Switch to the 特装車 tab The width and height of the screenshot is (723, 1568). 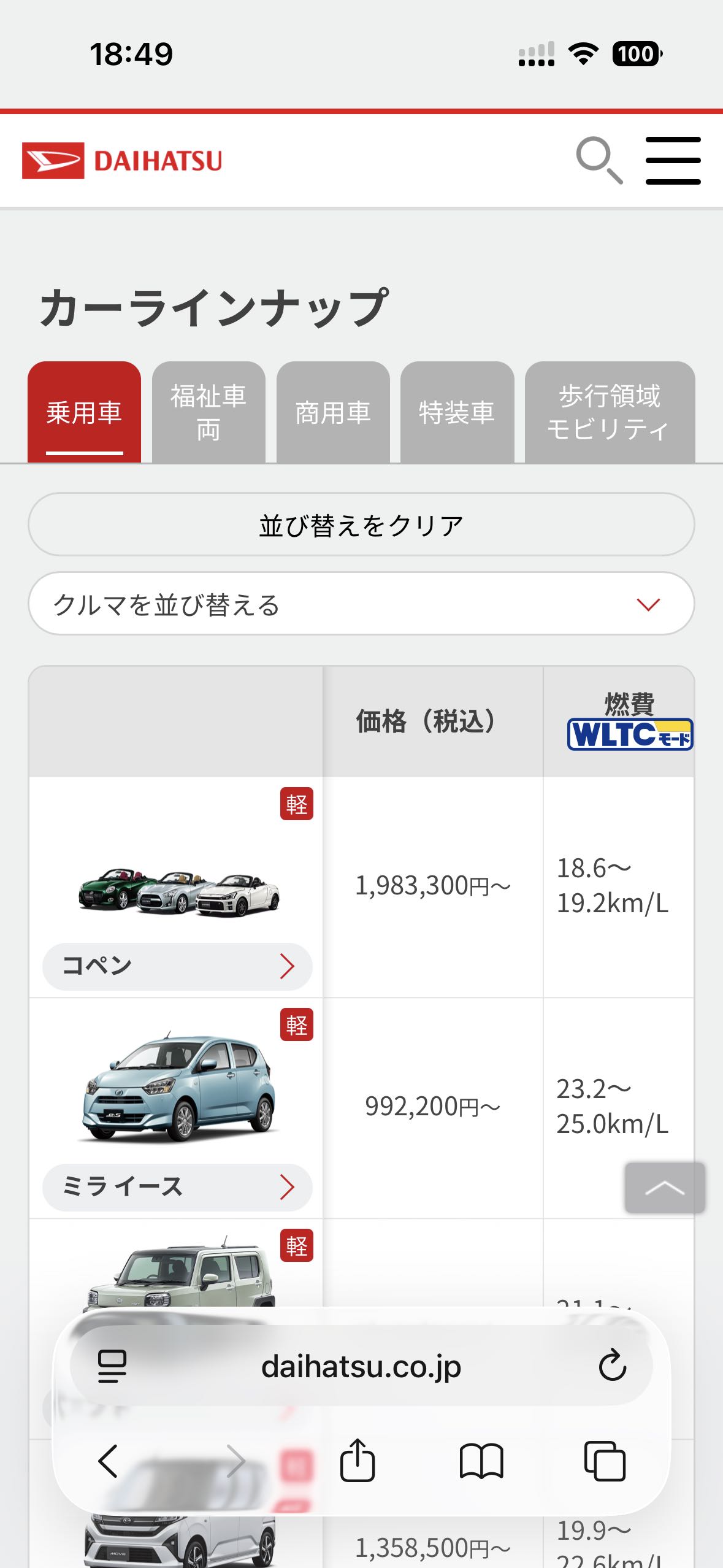(457, 412)
